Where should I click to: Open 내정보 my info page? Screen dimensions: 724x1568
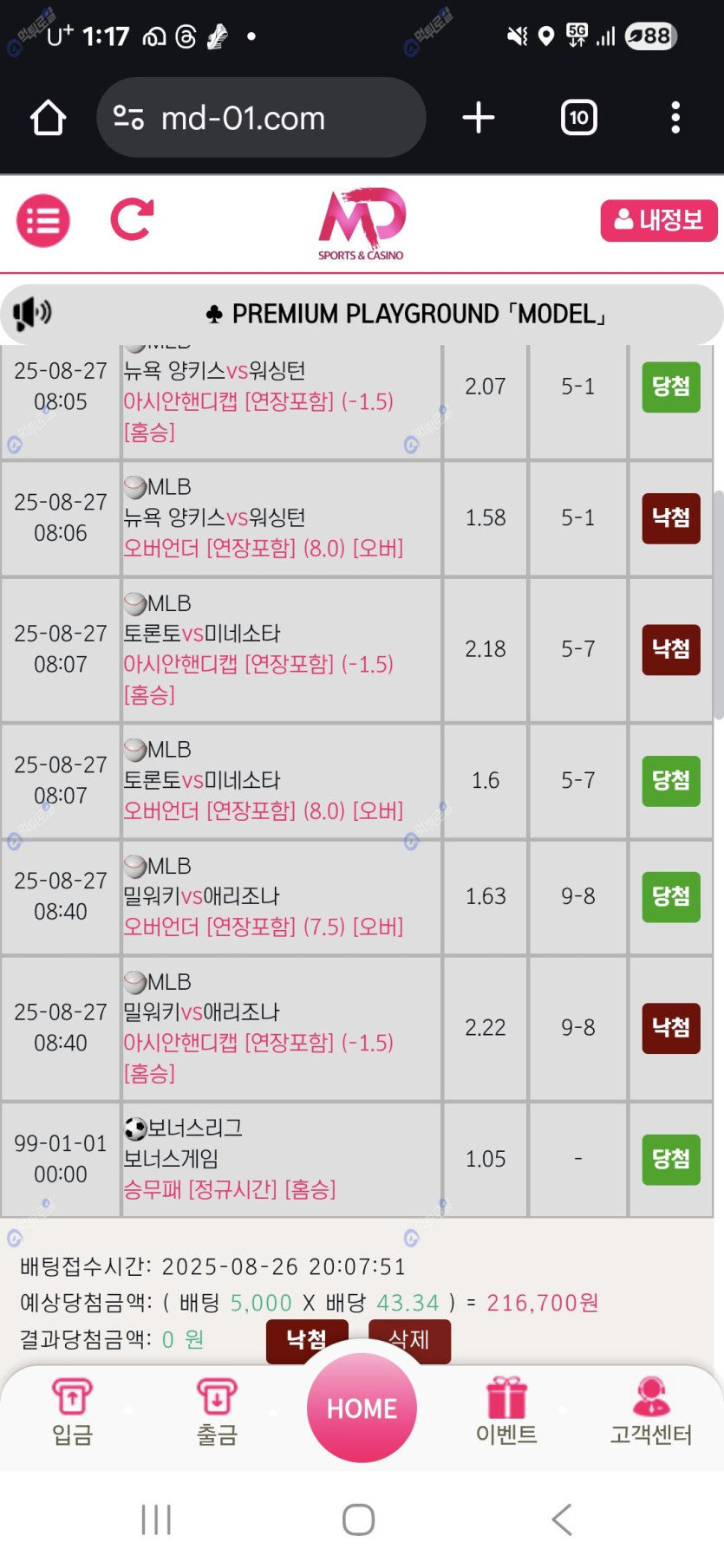(x=658, y=220)
